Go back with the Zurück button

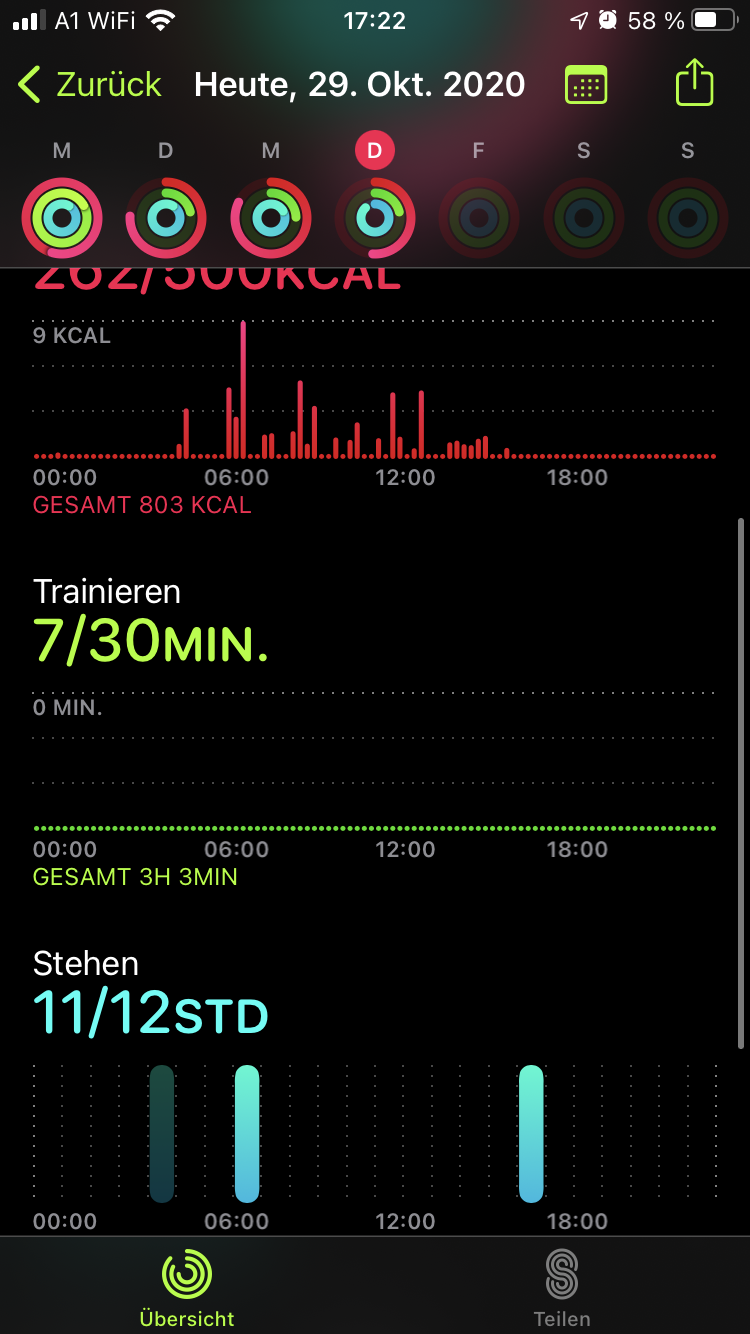coord(90,85)
